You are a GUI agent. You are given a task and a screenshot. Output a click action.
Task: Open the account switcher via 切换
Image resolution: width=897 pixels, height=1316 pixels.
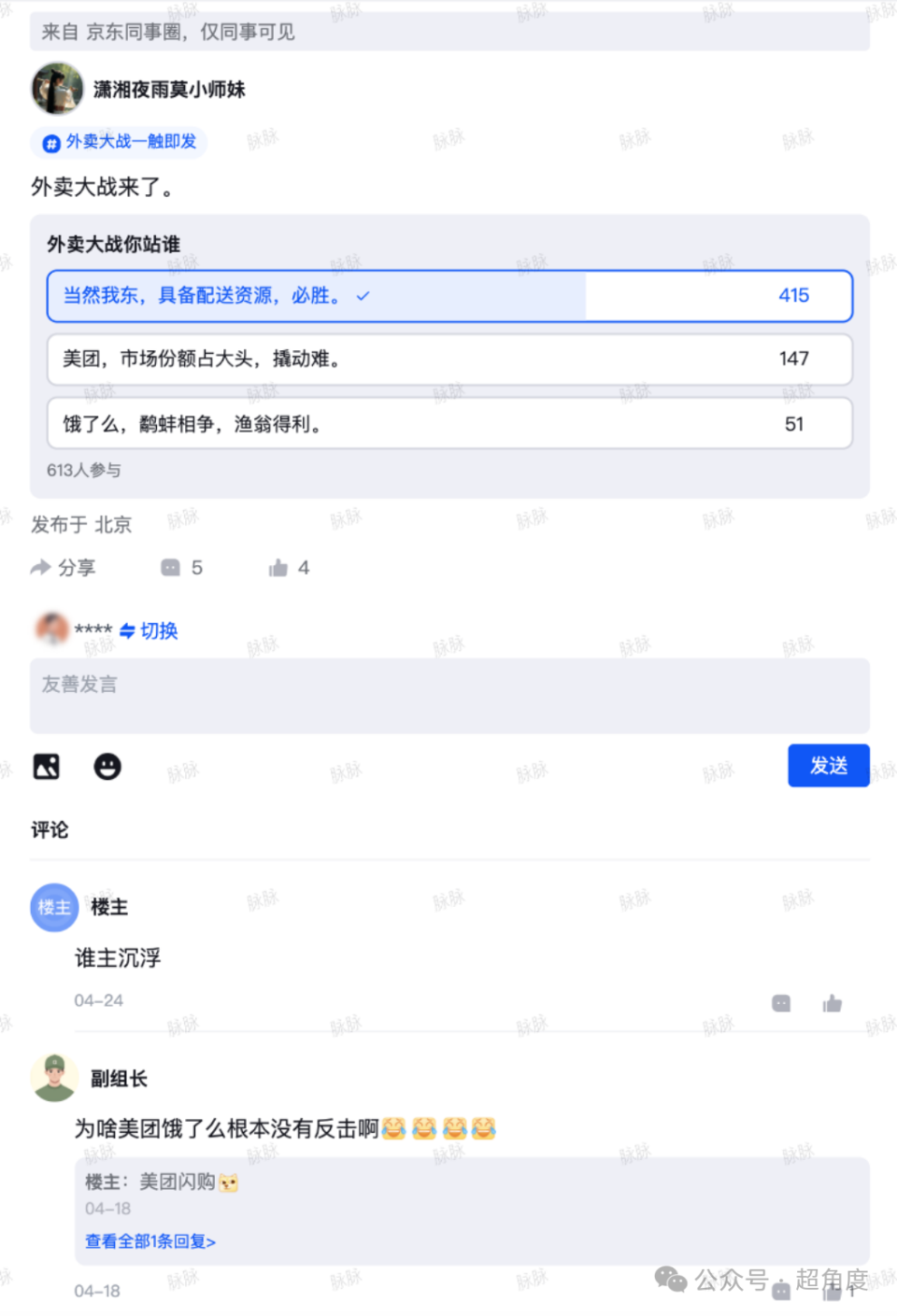[x=157, y=630]
